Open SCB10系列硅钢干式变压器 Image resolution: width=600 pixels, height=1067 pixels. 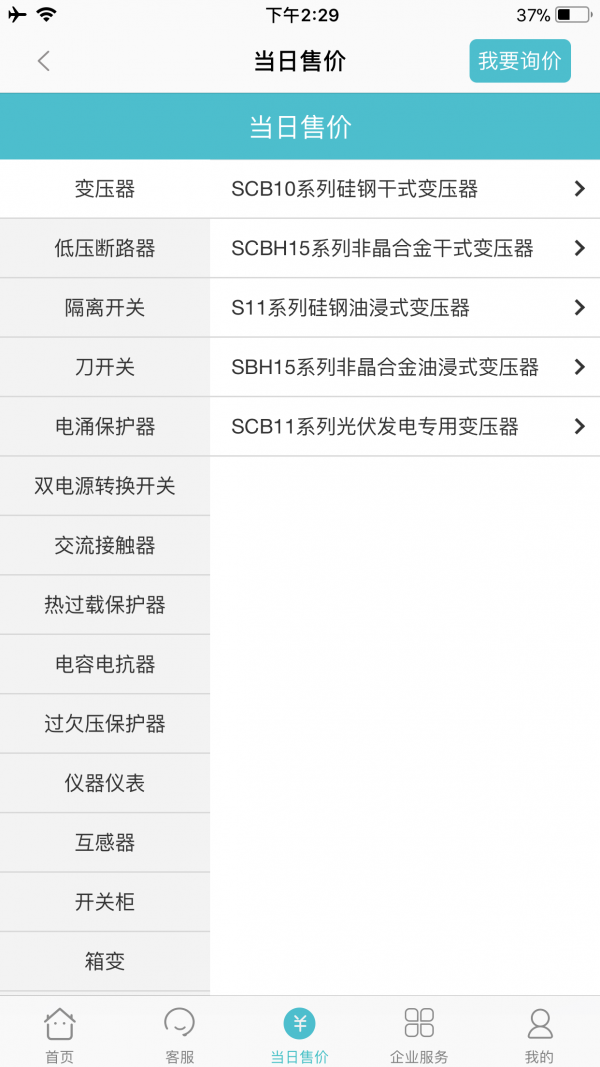405,189
